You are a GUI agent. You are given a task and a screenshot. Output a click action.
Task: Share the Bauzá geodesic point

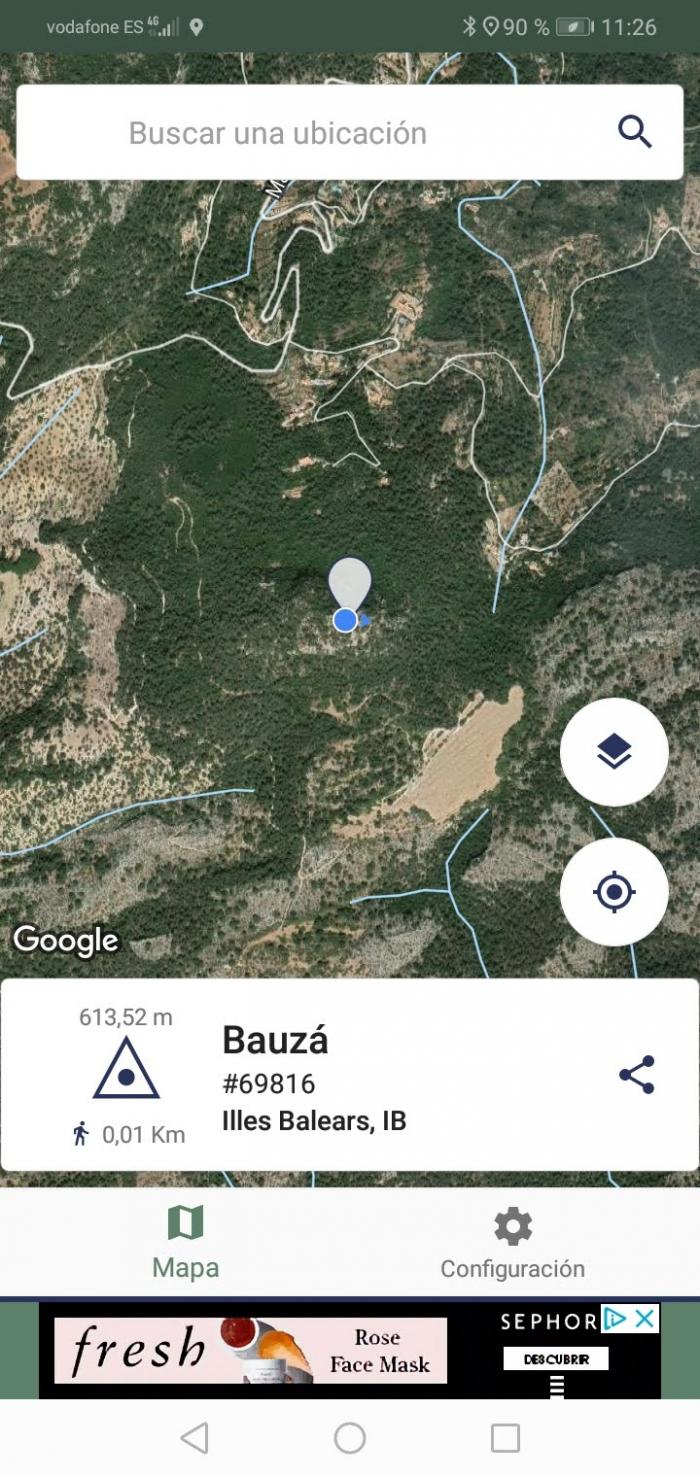[x=636, y=1075]
